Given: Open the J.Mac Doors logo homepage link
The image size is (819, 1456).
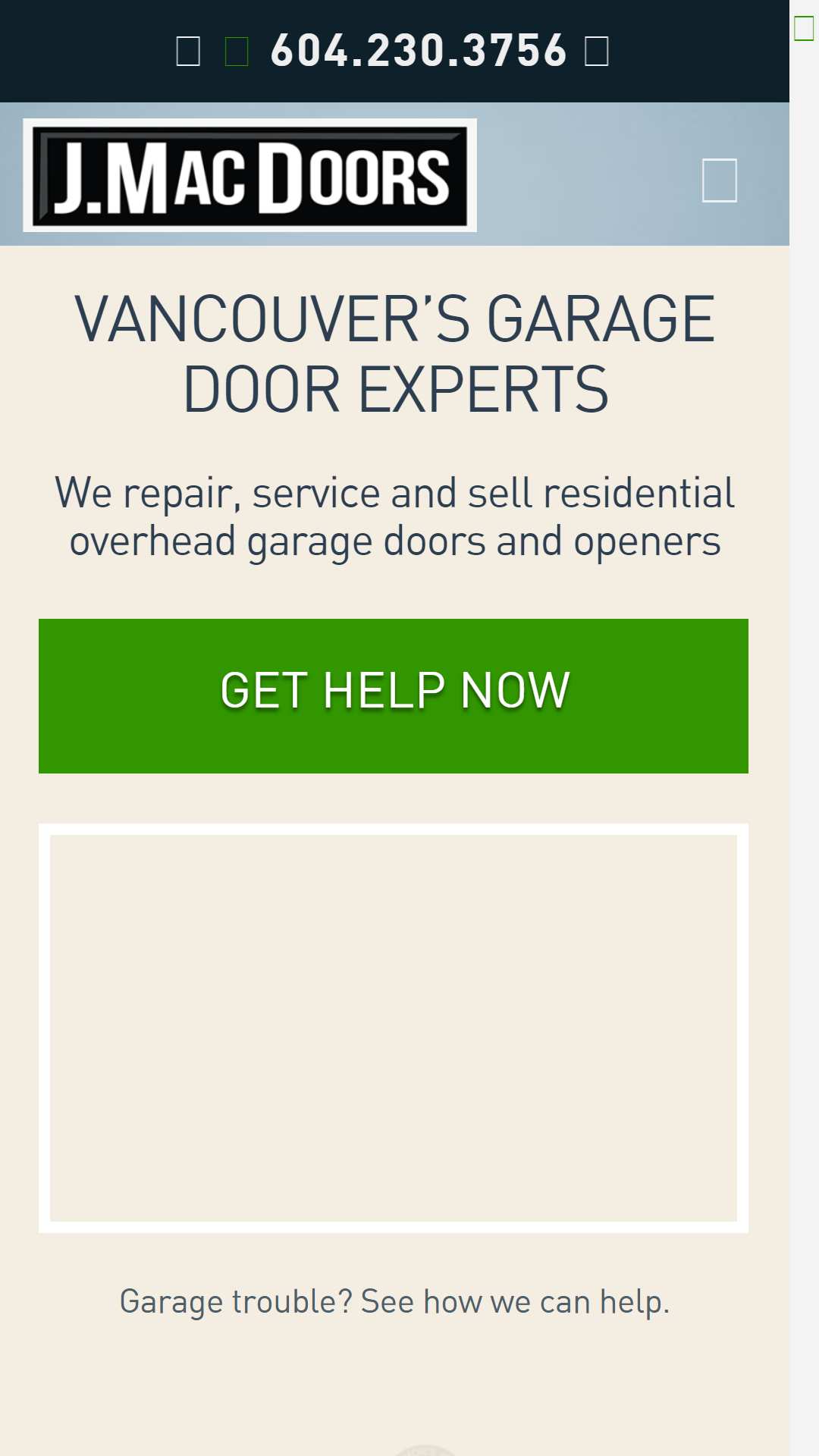Looking at the screenshot, I should tap(250, 175).
